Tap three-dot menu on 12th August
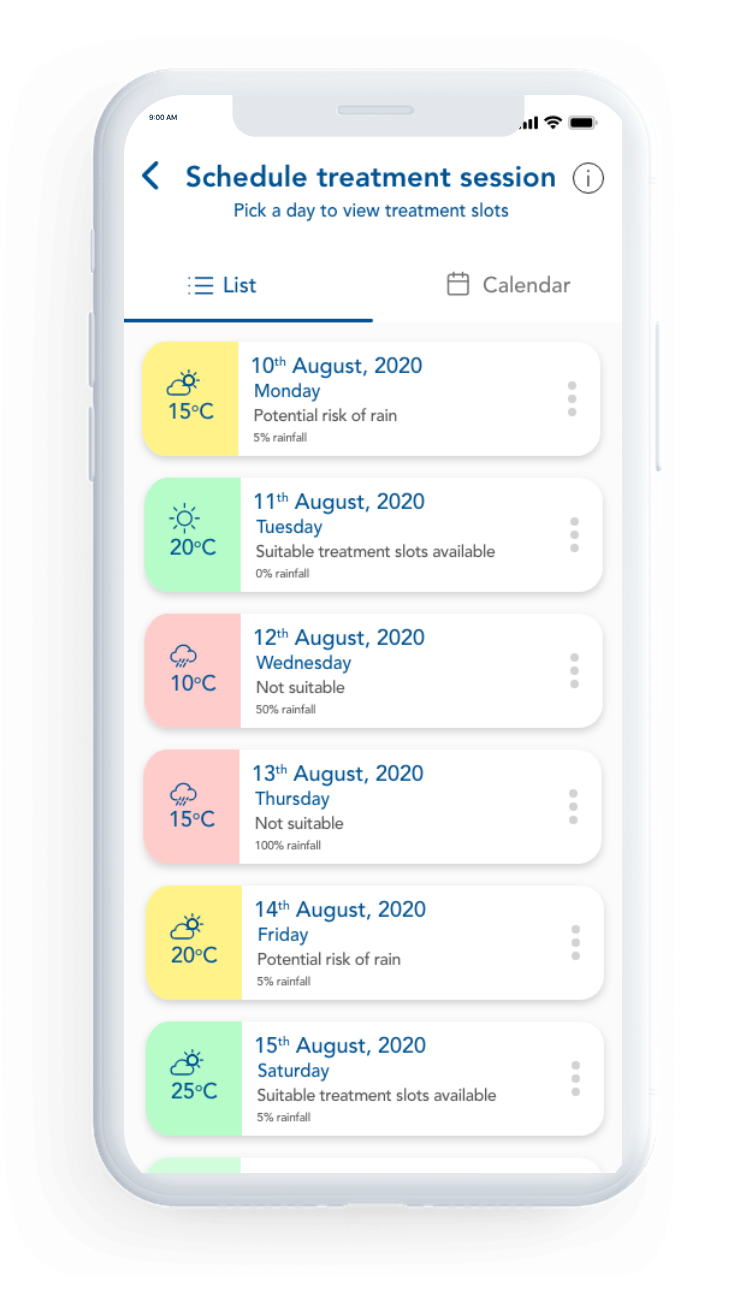This screenshot has width=754, height=1291. pos(574,670)
